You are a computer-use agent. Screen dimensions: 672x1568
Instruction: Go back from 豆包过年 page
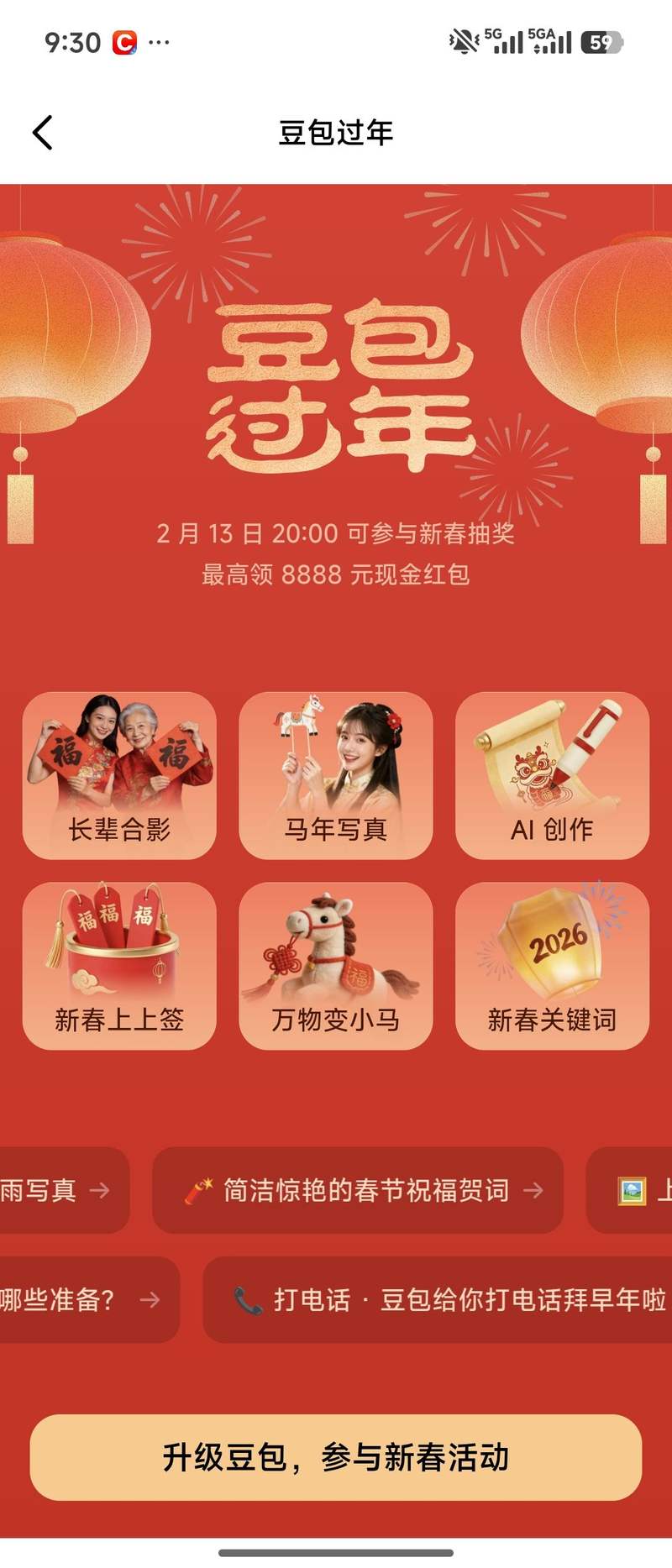pos(43,133)
